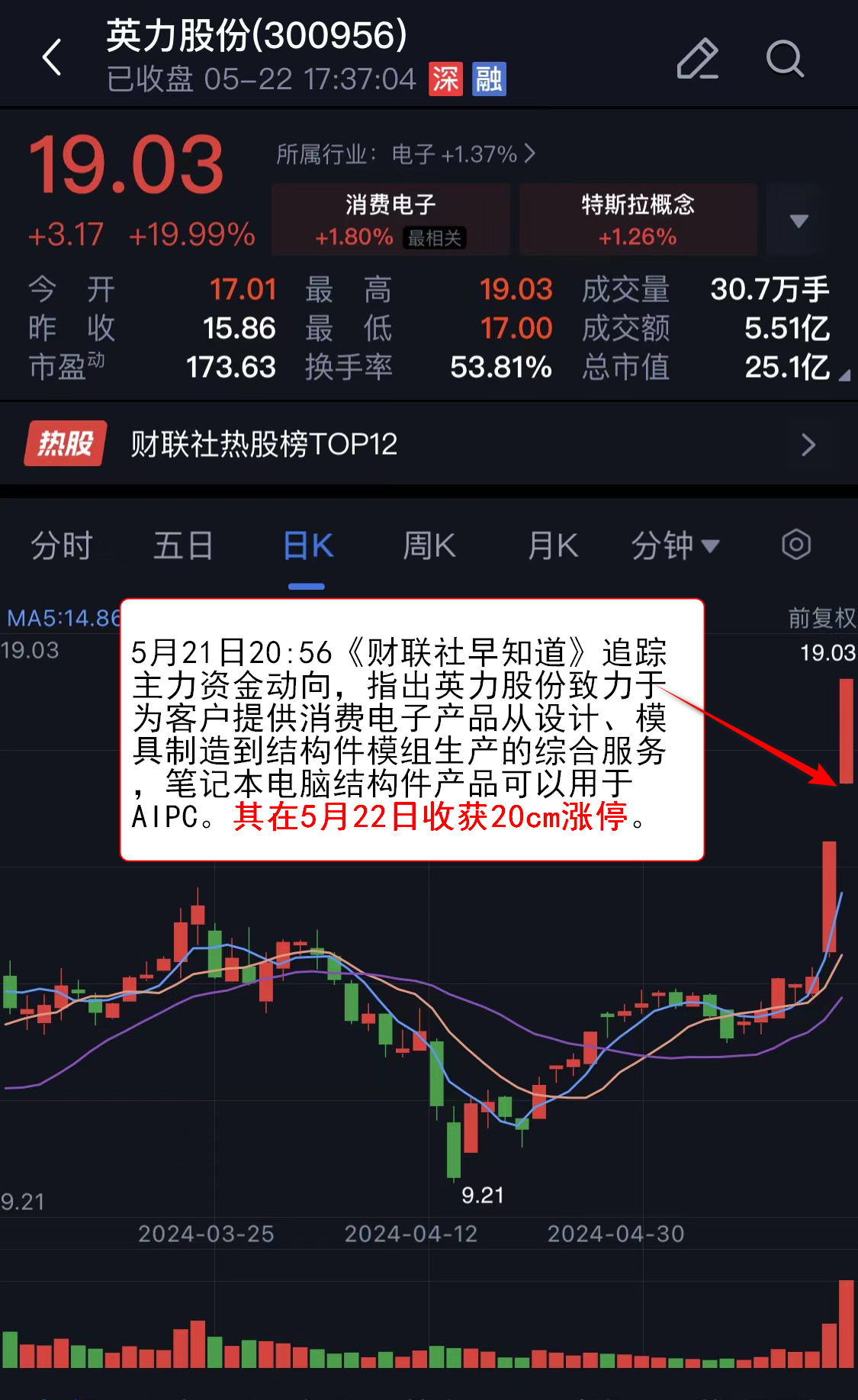Switch to the 周K chart tab
Screen dimensions: 858x1400
pyautogui.click(x=429, y=546)
